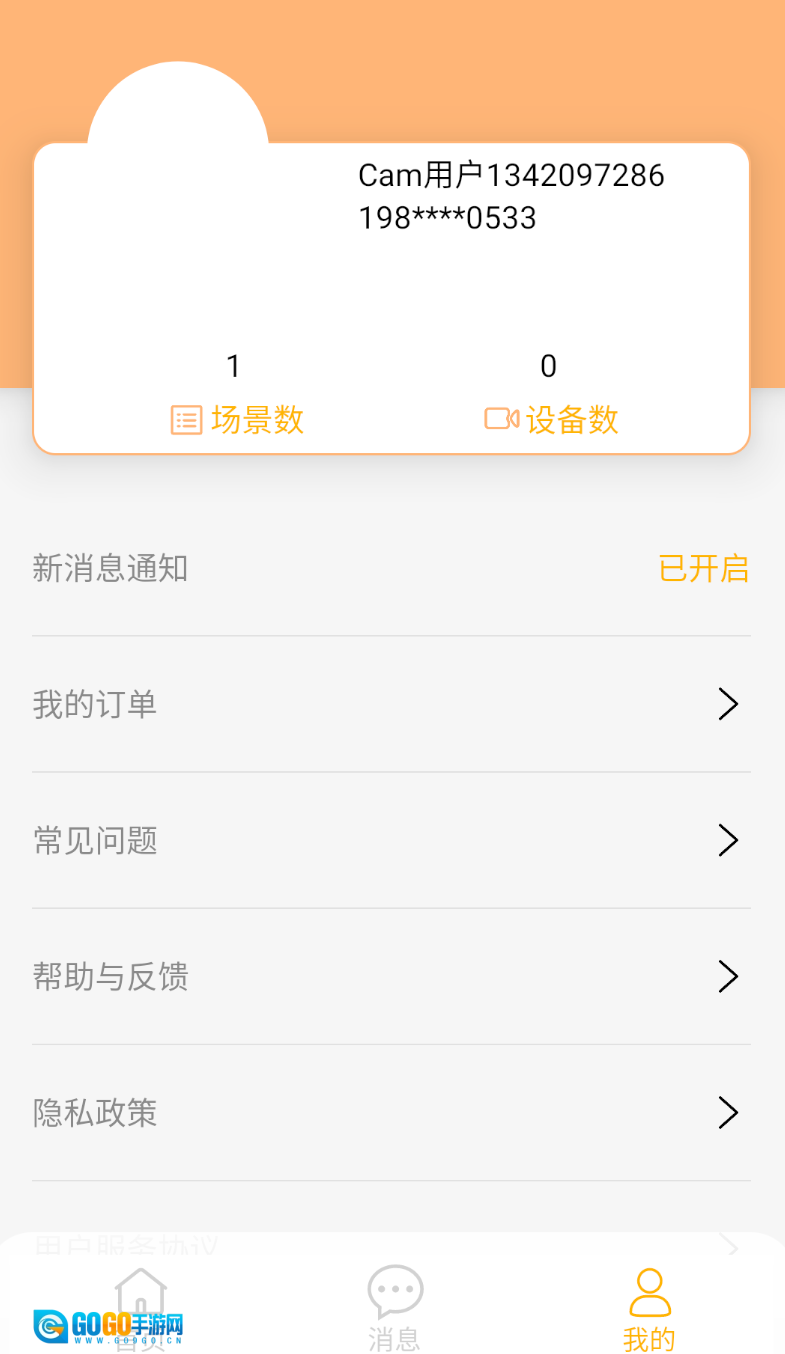Screen dimensions: 785x1354
Task: Switch to the 我的 profile tab
Action: [x=649, y=1307]
